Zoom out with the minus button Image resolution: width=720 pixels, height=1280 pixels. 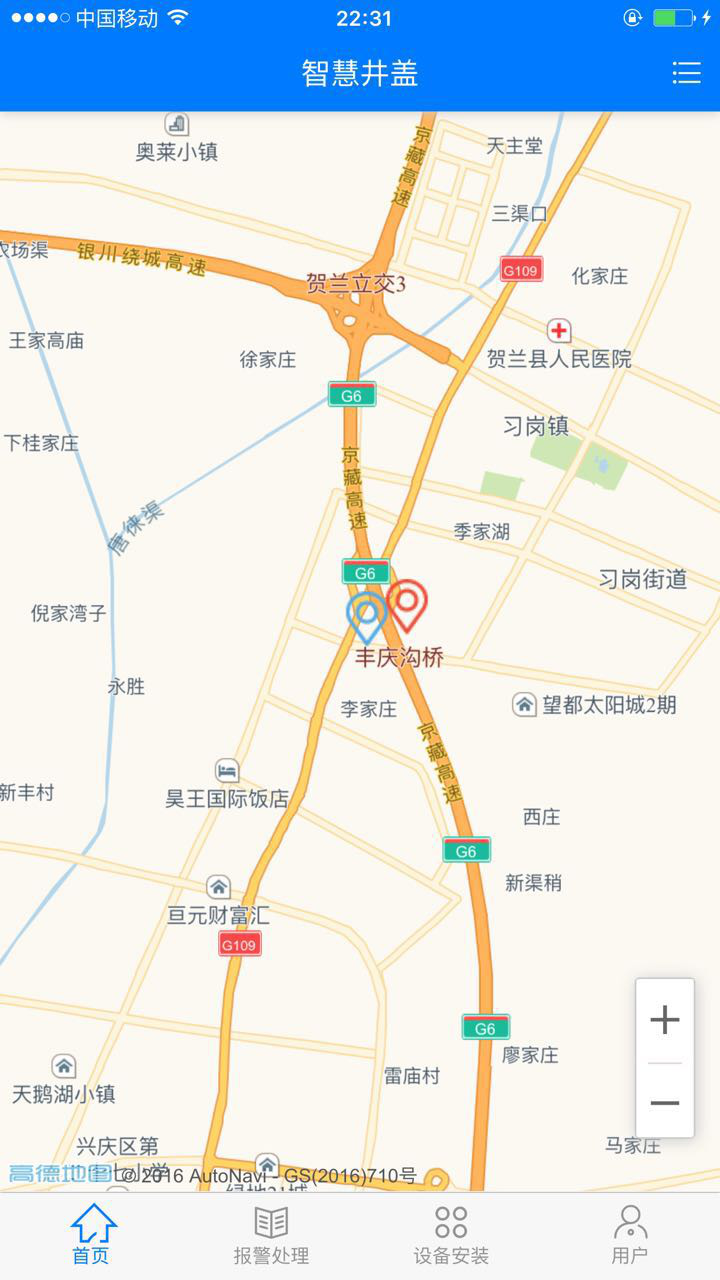tap(665, 1102)
